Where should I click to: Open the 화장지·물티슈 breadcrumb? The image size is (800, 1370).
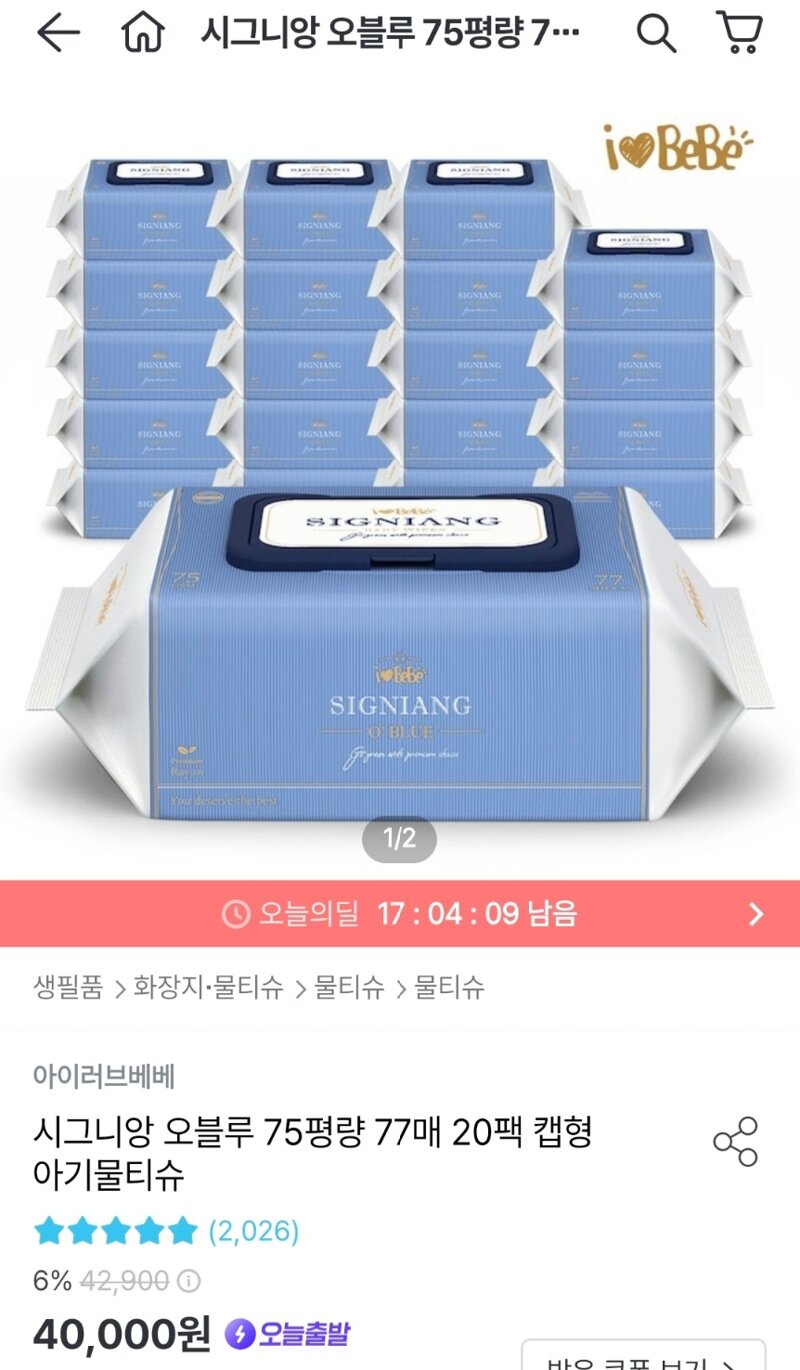209,988
